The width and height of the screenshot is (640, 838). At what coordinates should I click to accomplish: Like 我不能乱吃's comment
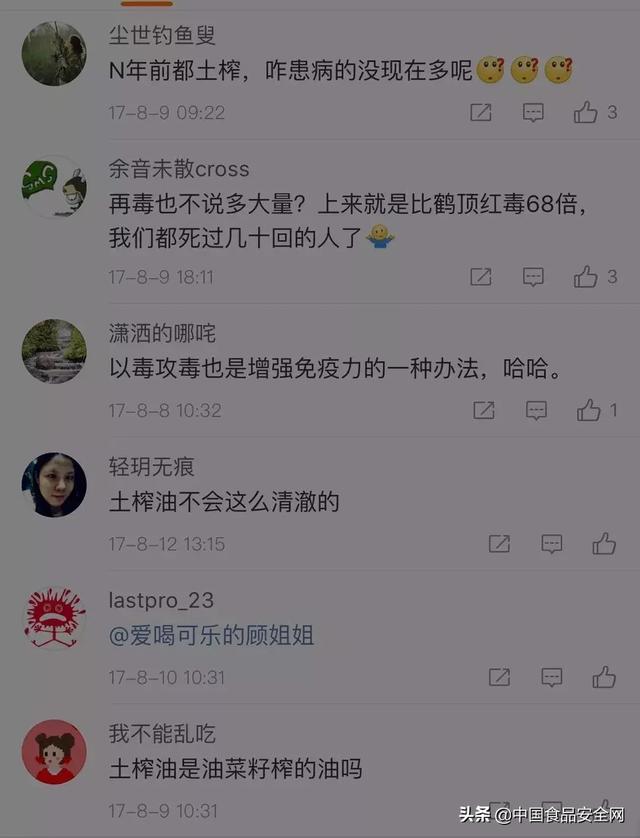pyautogui.click(x=604, y=811)
